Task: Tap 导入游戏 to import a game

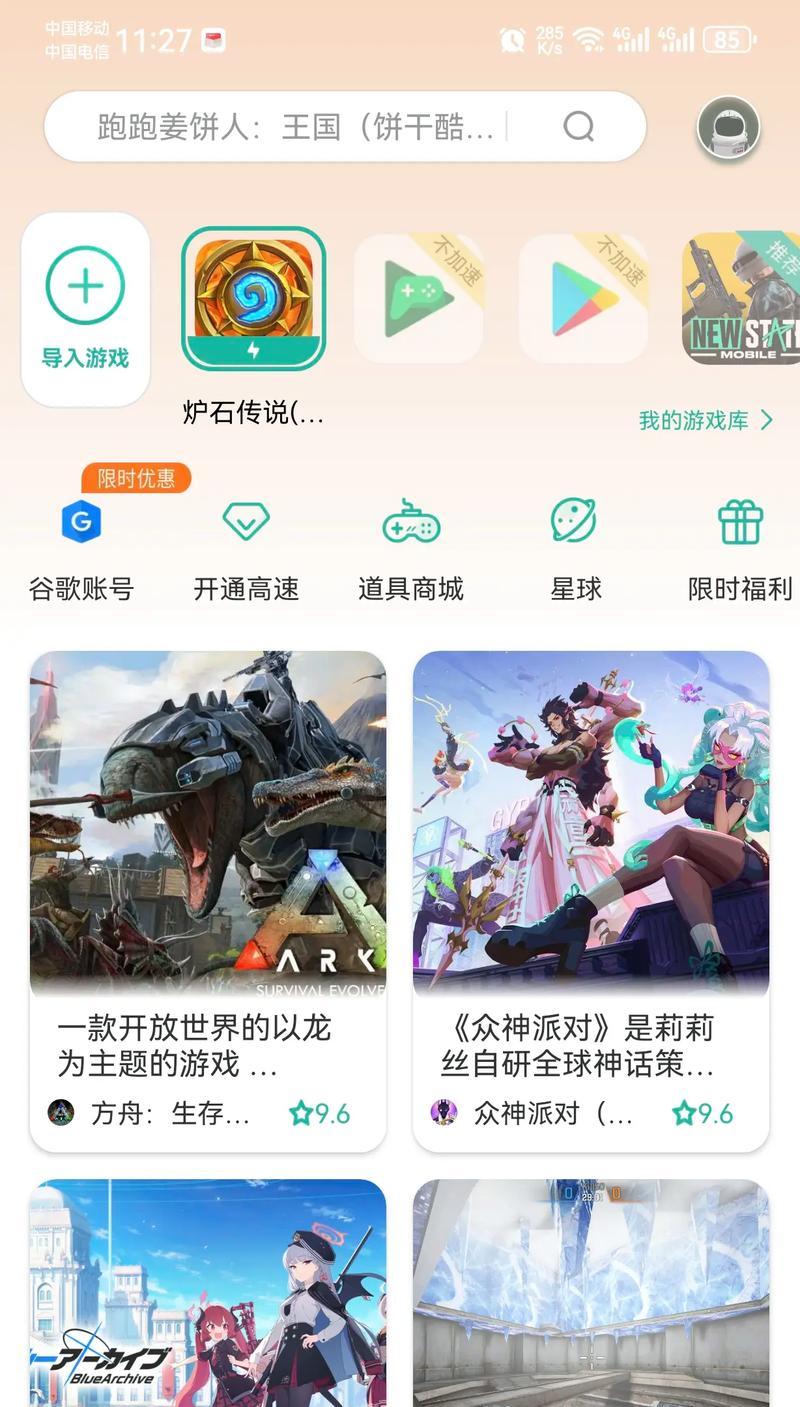Action: pyautogui.click(x=86, y=308)
